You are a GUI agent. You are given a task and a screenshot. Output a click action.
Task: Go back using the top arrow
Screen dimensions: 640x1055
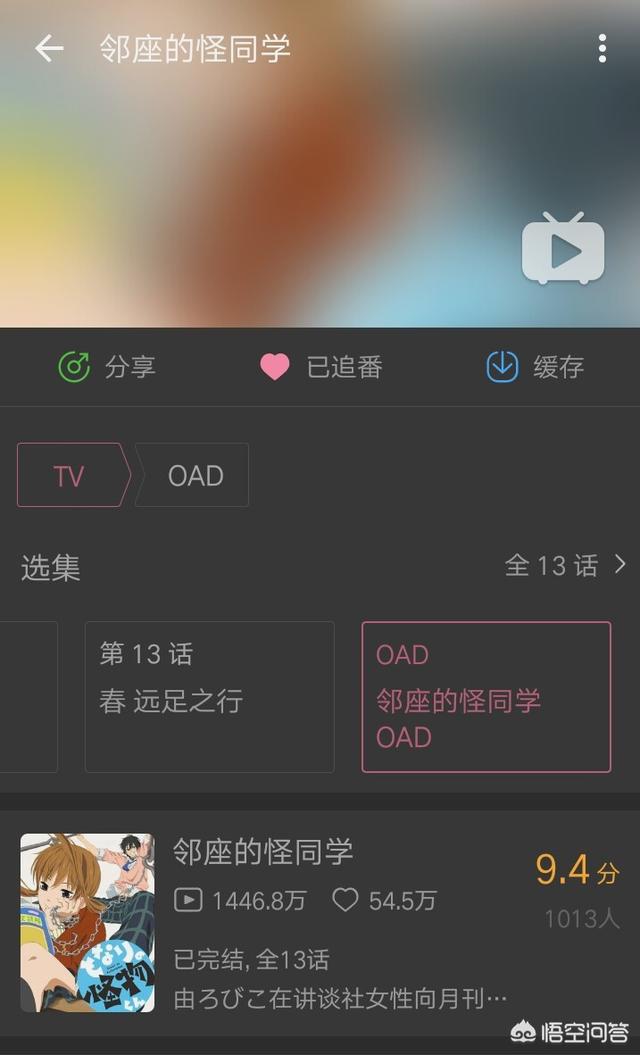(49, 48)
